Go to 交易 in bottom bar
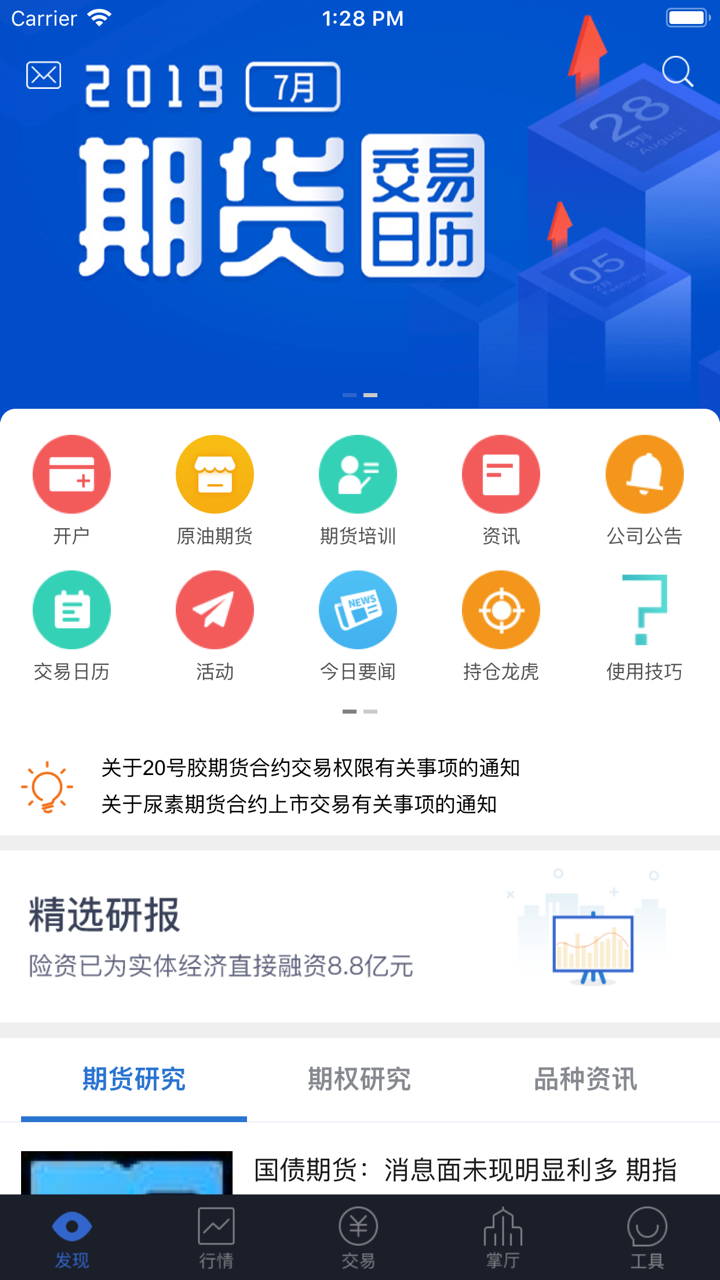This screenshot has width=720, height=1280. pyautogui.click(x=358, y=1238)
